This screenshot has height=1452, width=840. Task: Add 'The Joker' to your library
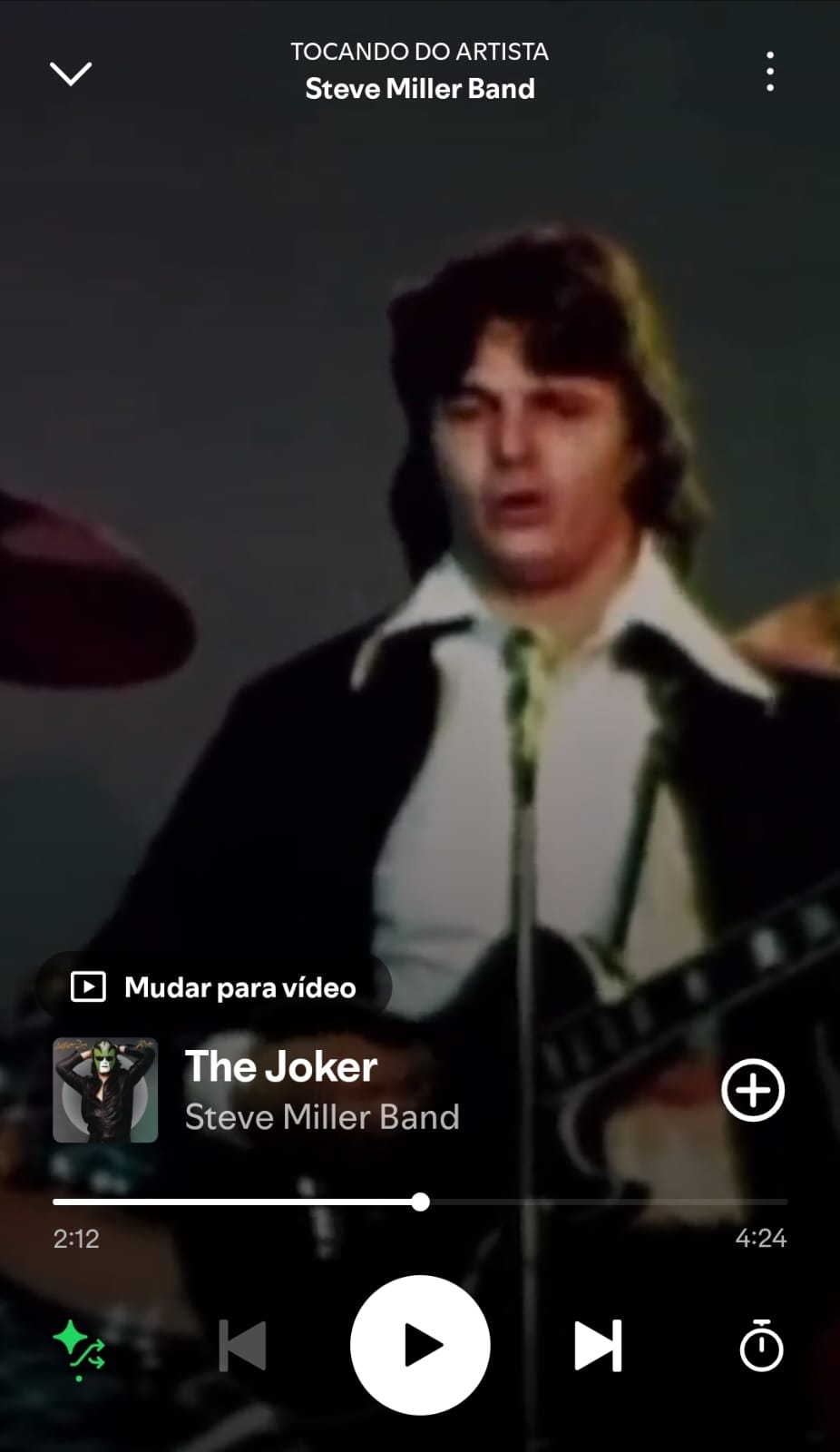753,1091
